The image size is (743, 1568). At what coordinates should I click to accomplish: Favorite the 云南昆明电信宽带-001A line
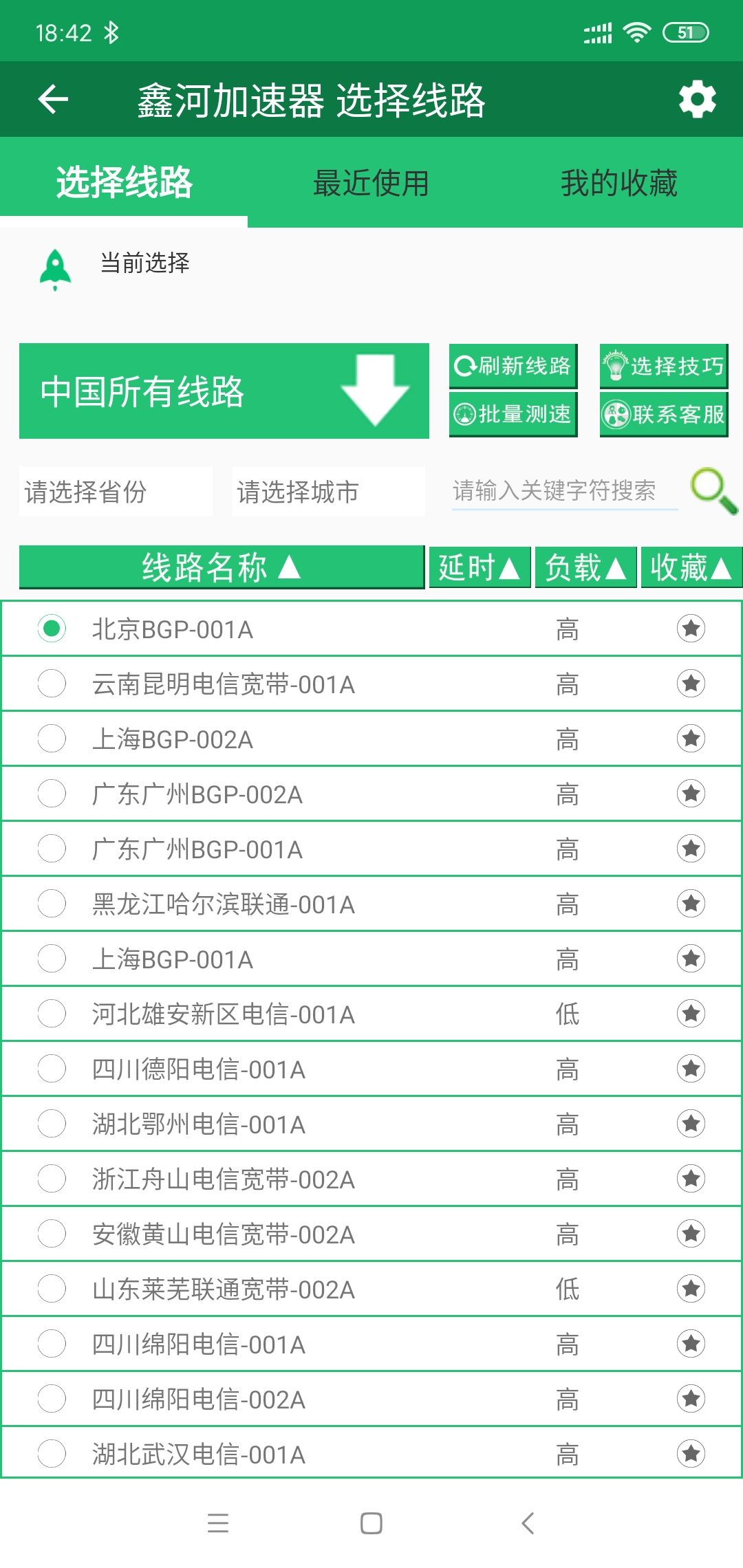(x=691, y=684)
